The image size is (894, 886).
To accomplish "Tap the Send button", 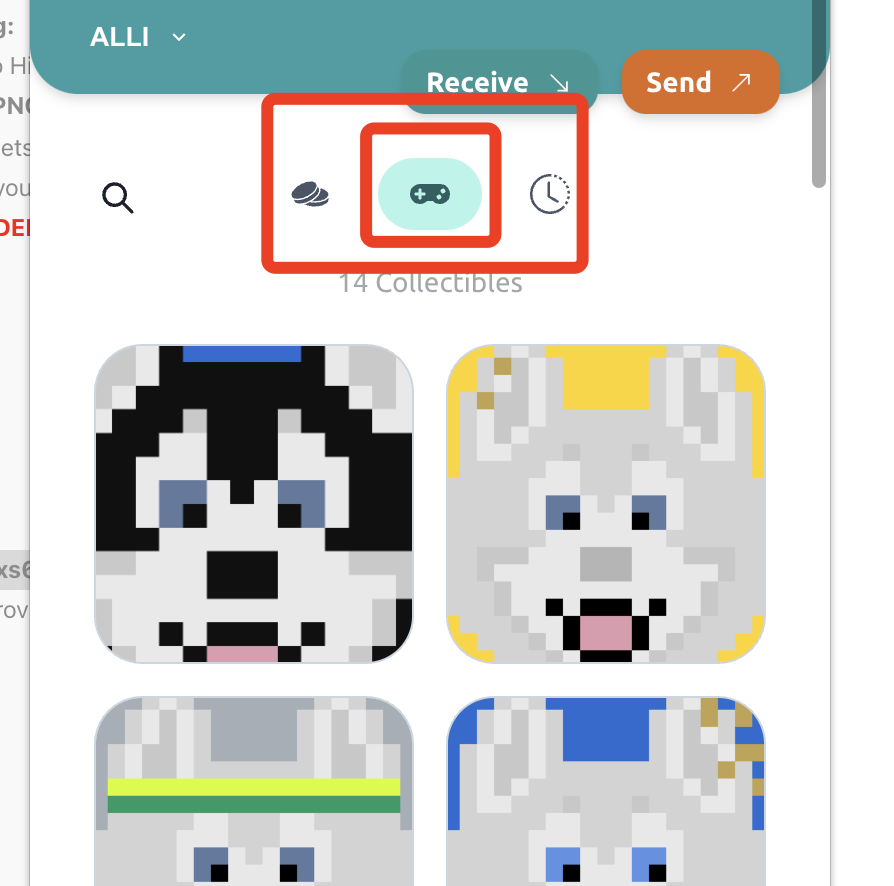I will coord(699,82).
